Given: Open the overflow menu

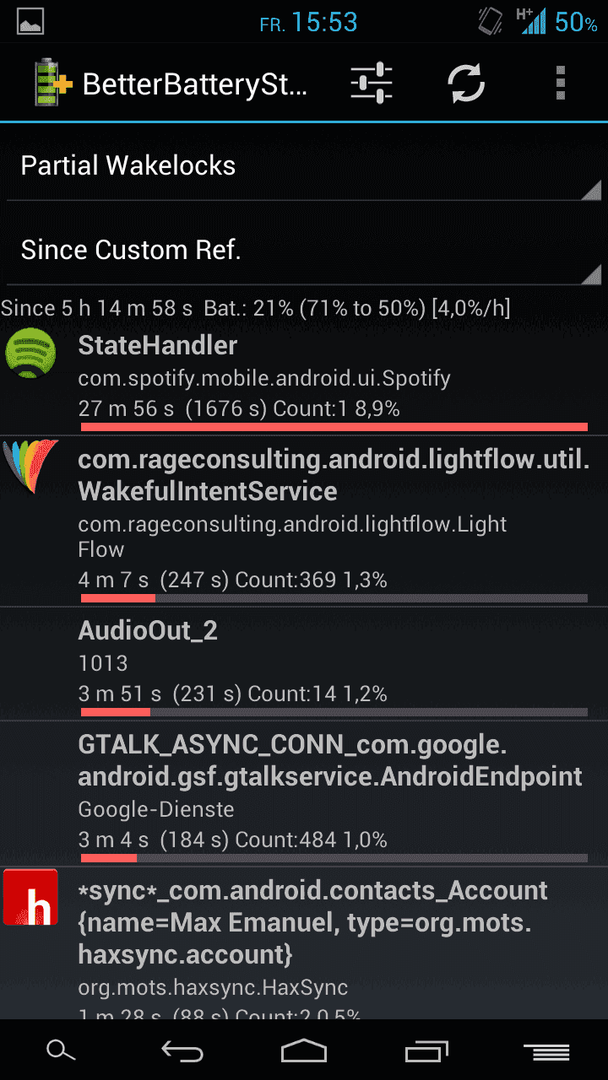Looking at the screenshot, I should click(560, 83).
